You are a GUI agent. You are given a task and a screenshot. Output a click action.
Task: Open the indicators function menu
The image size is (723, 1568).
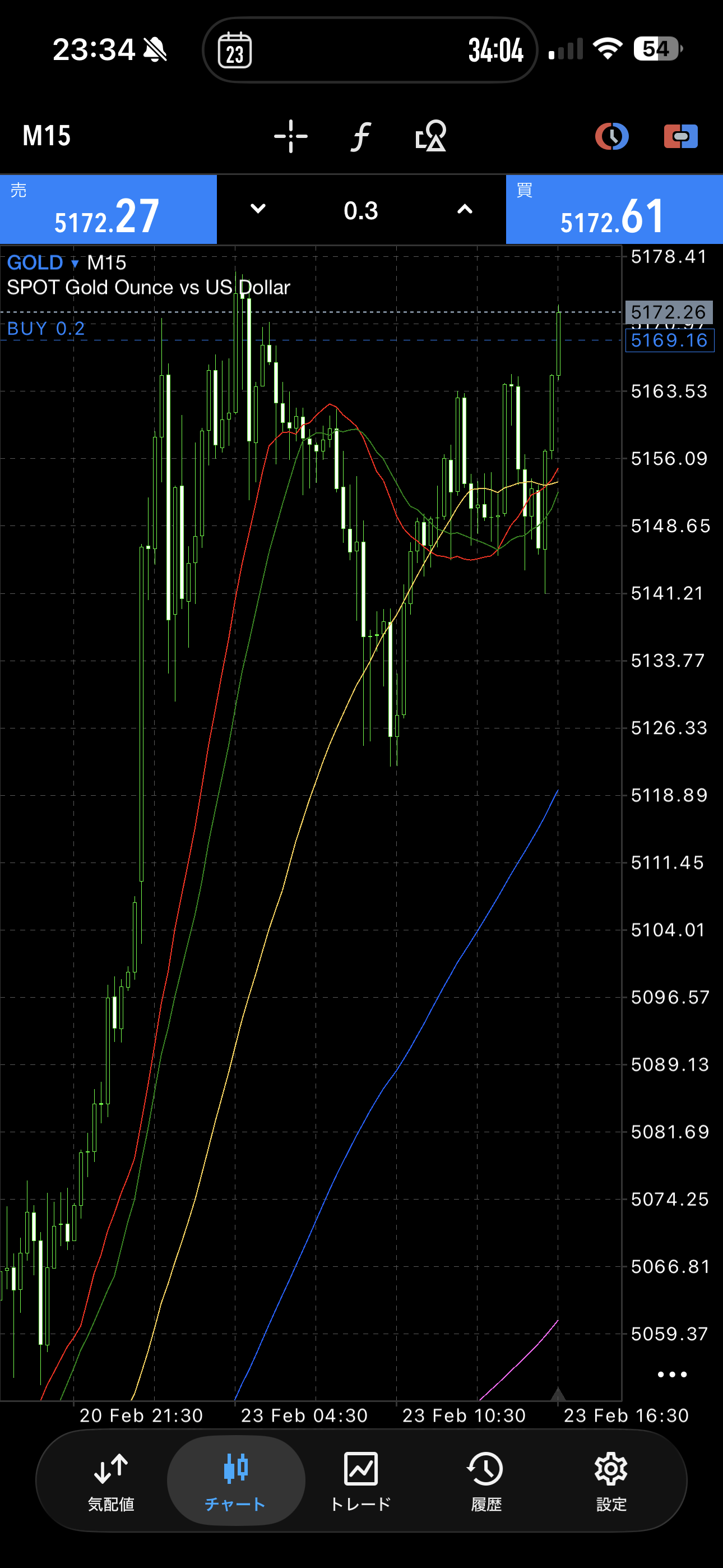pyautogui.click(x=360, y=136)
